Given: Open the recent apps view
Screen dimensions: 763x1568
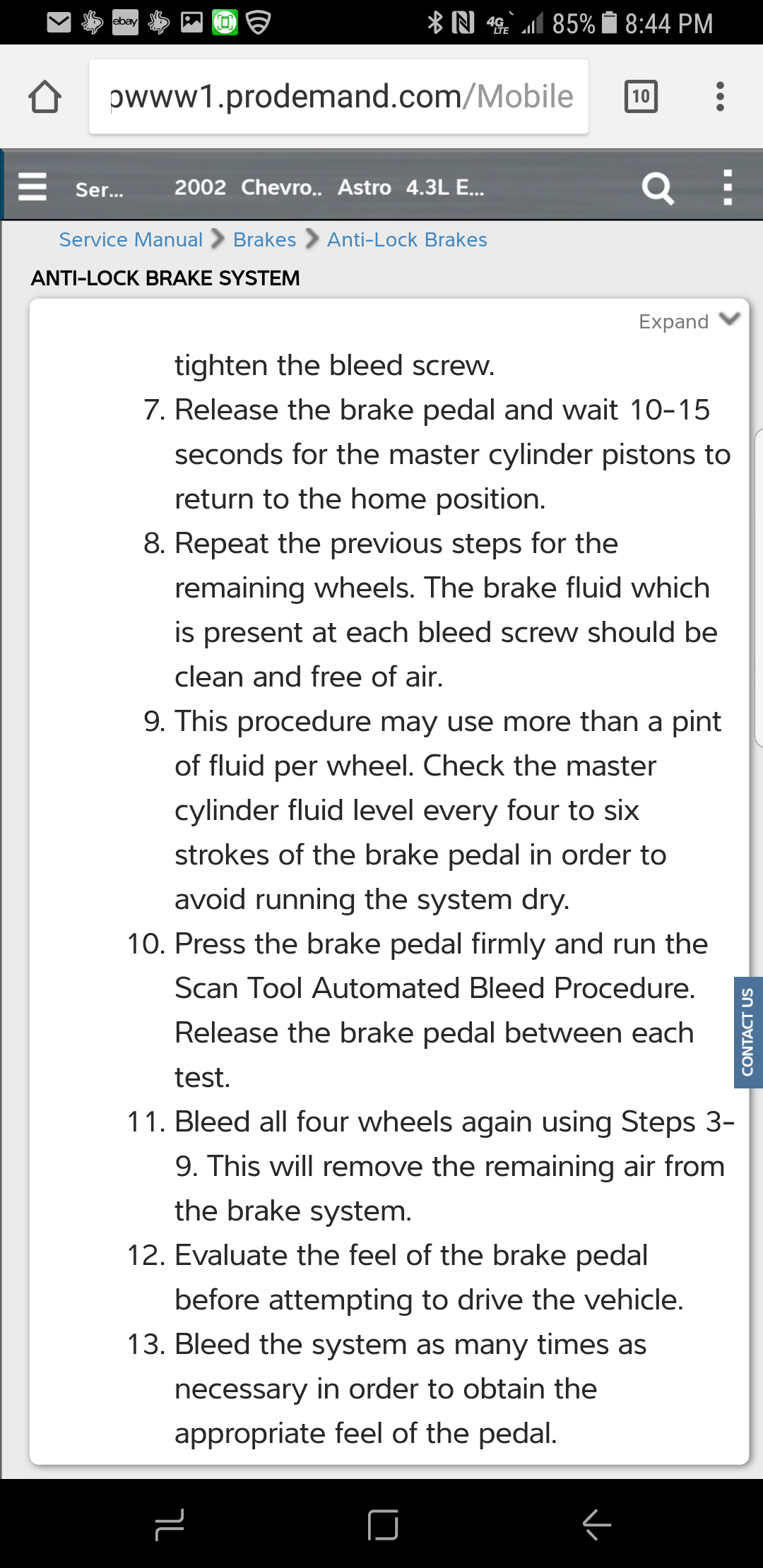Looking at the screenshot, I should [x=170, y=1525].
